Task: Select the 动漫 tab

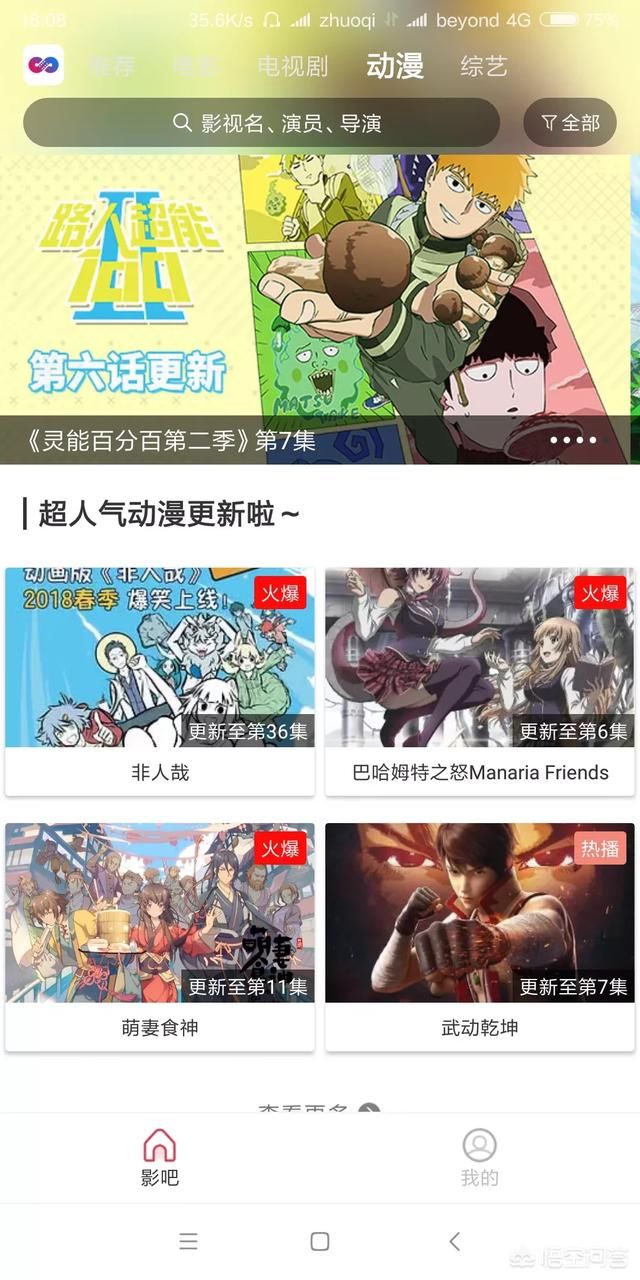Action: point(395,67)
